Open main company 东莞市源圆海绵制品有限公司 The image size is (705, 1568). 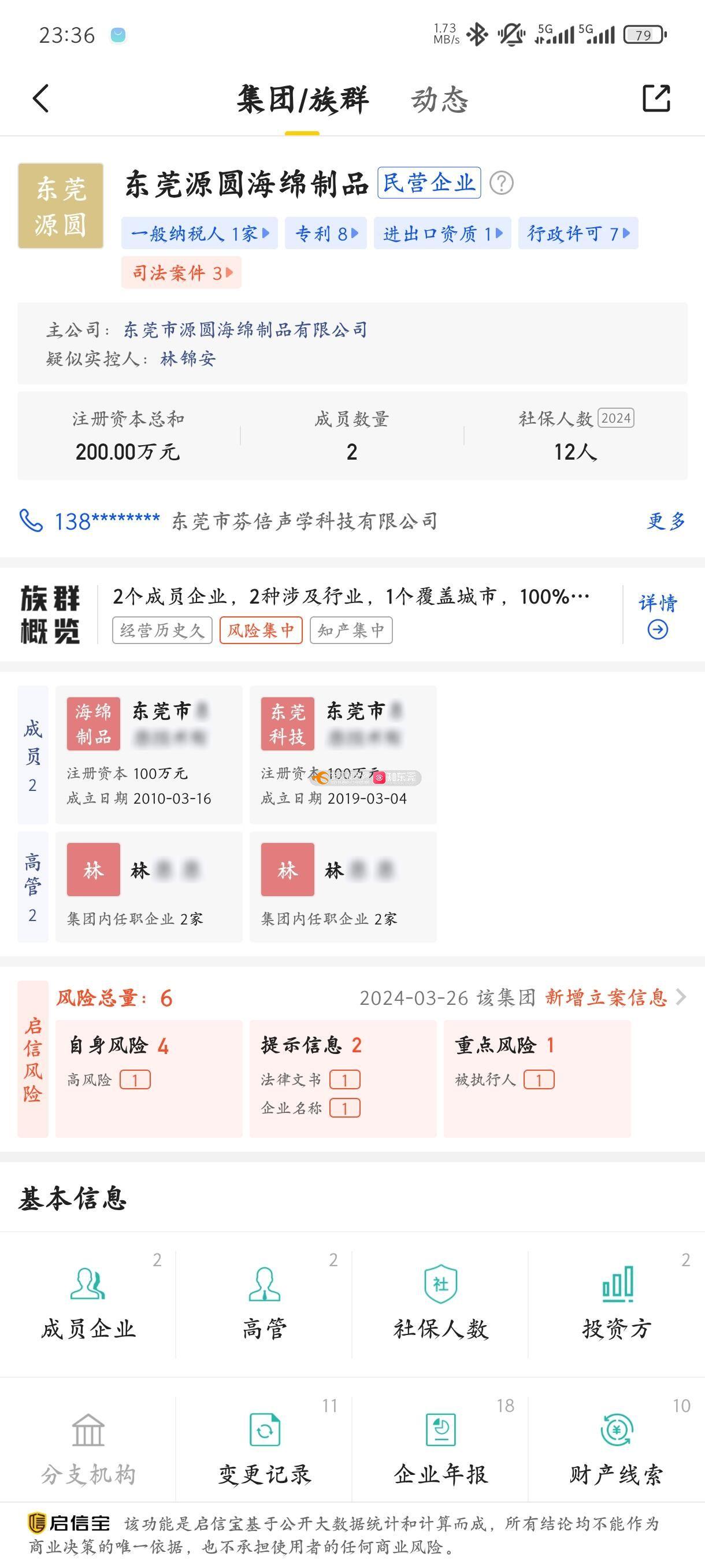245,330
